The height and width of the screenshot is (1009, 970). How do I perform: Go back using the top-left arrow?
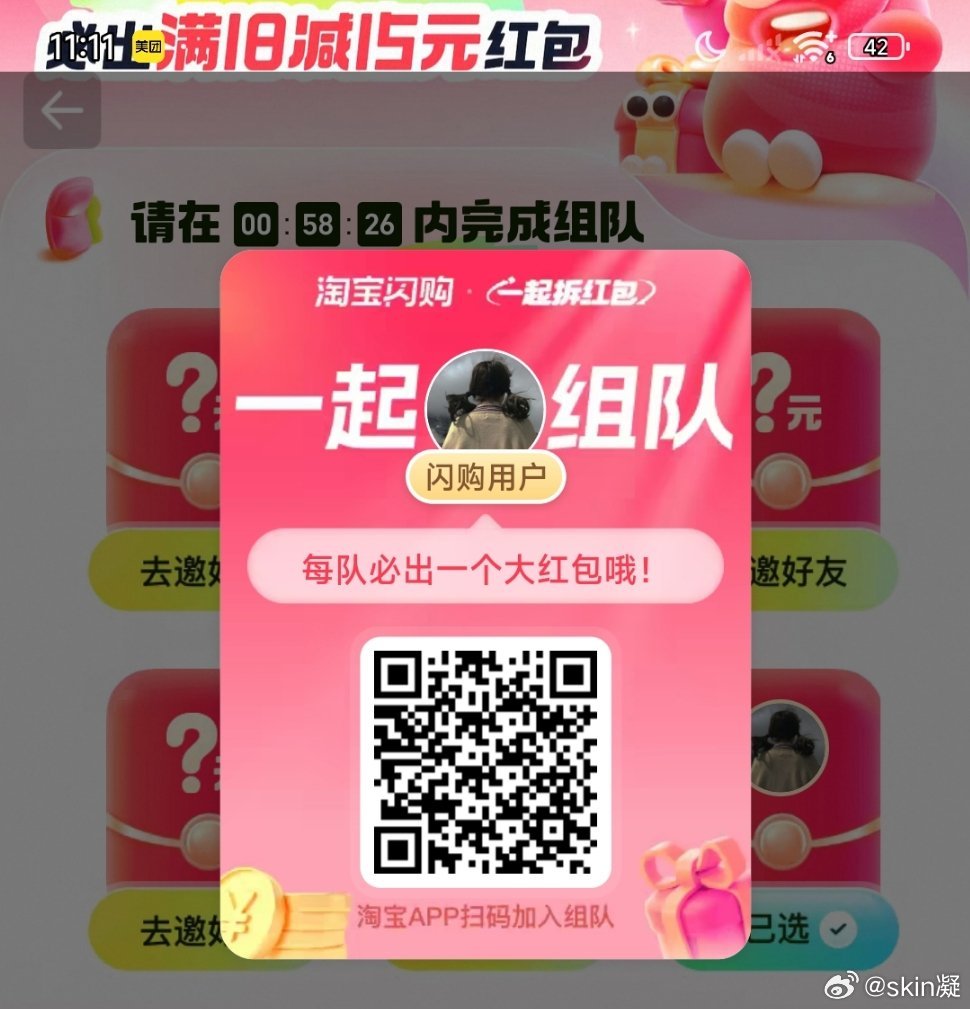tap(62, 111)
